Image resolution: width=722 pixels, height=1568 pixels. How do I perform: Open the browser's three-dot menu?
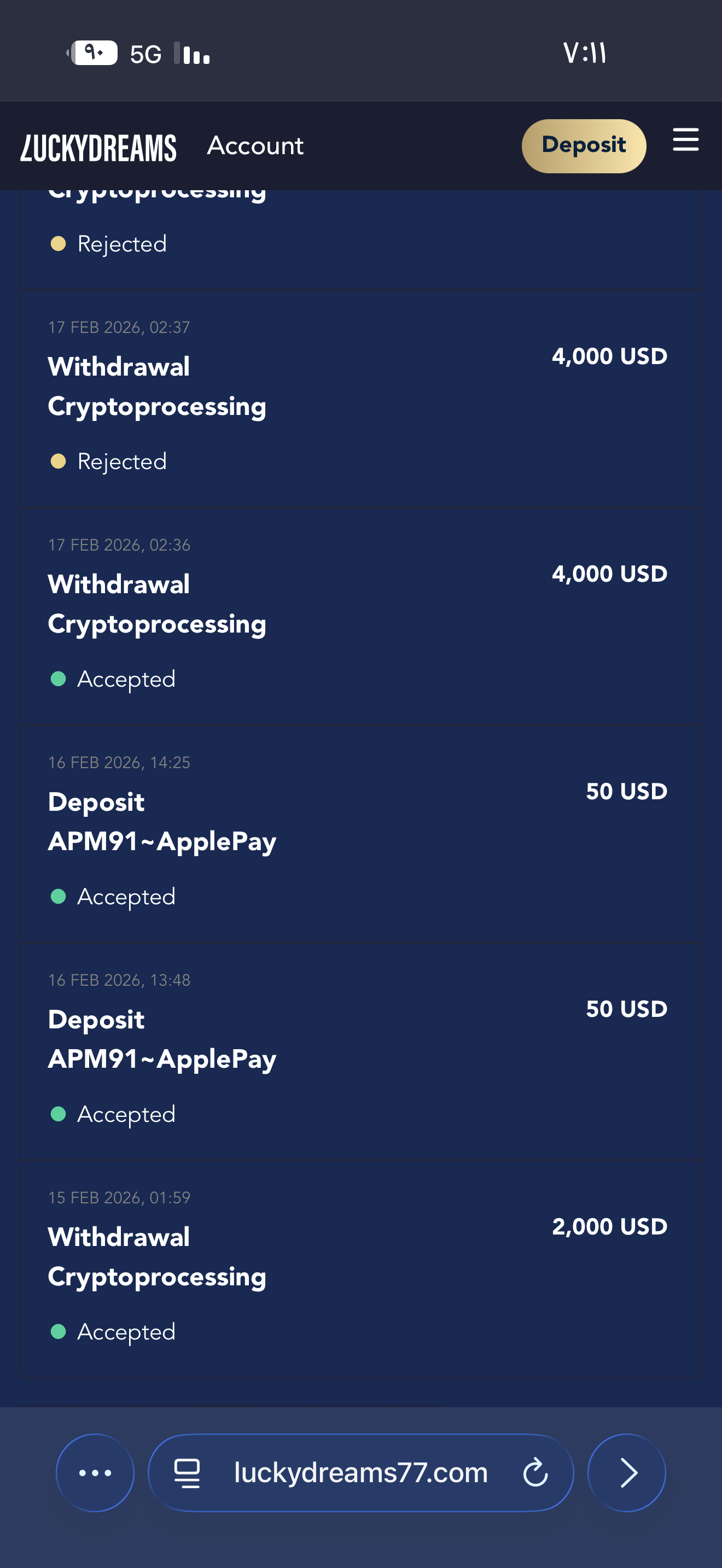tap(95, 1472)
